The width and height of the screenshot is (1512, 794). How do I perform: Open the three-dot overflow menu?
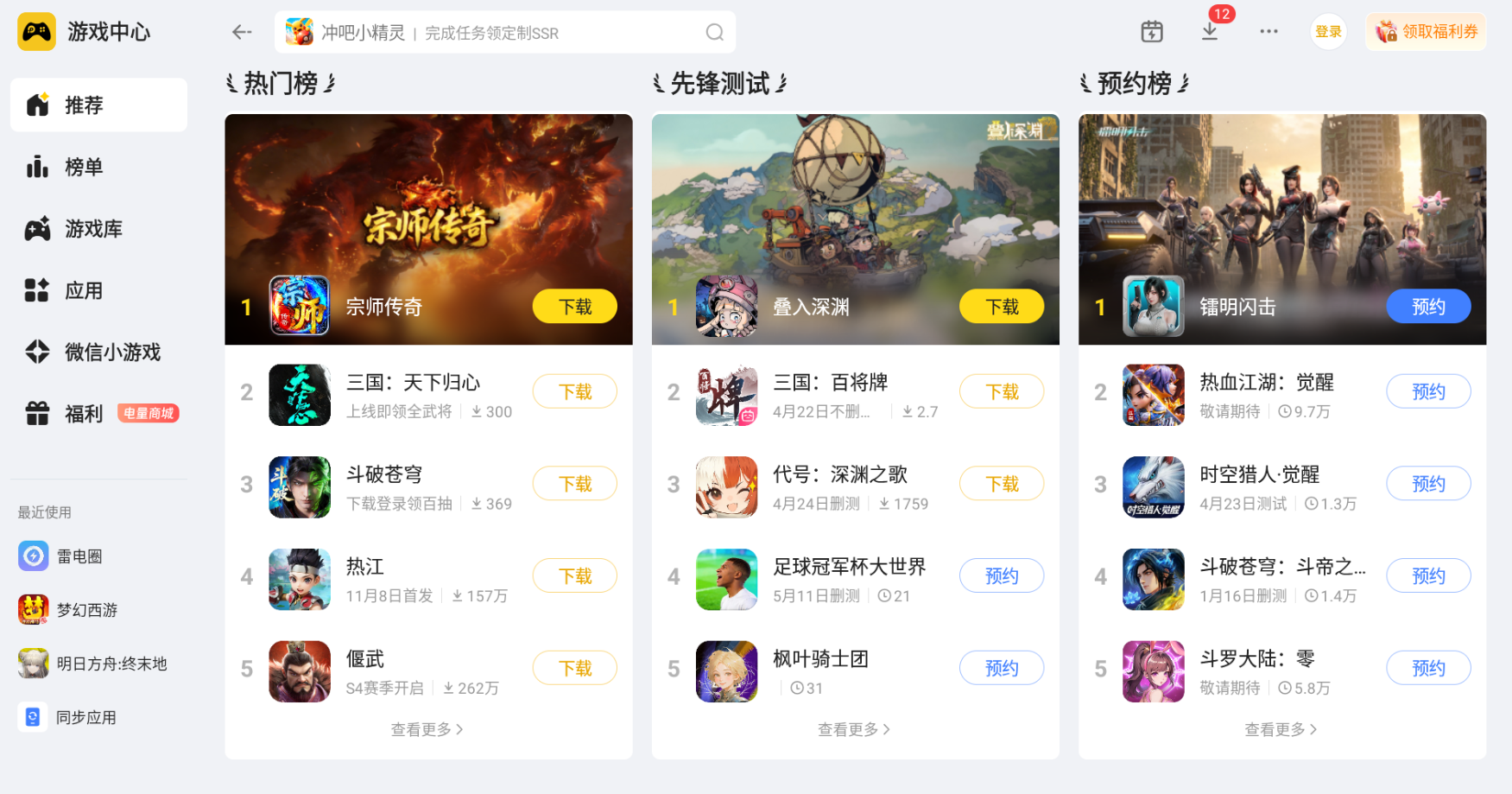[x=1268, y=32]
